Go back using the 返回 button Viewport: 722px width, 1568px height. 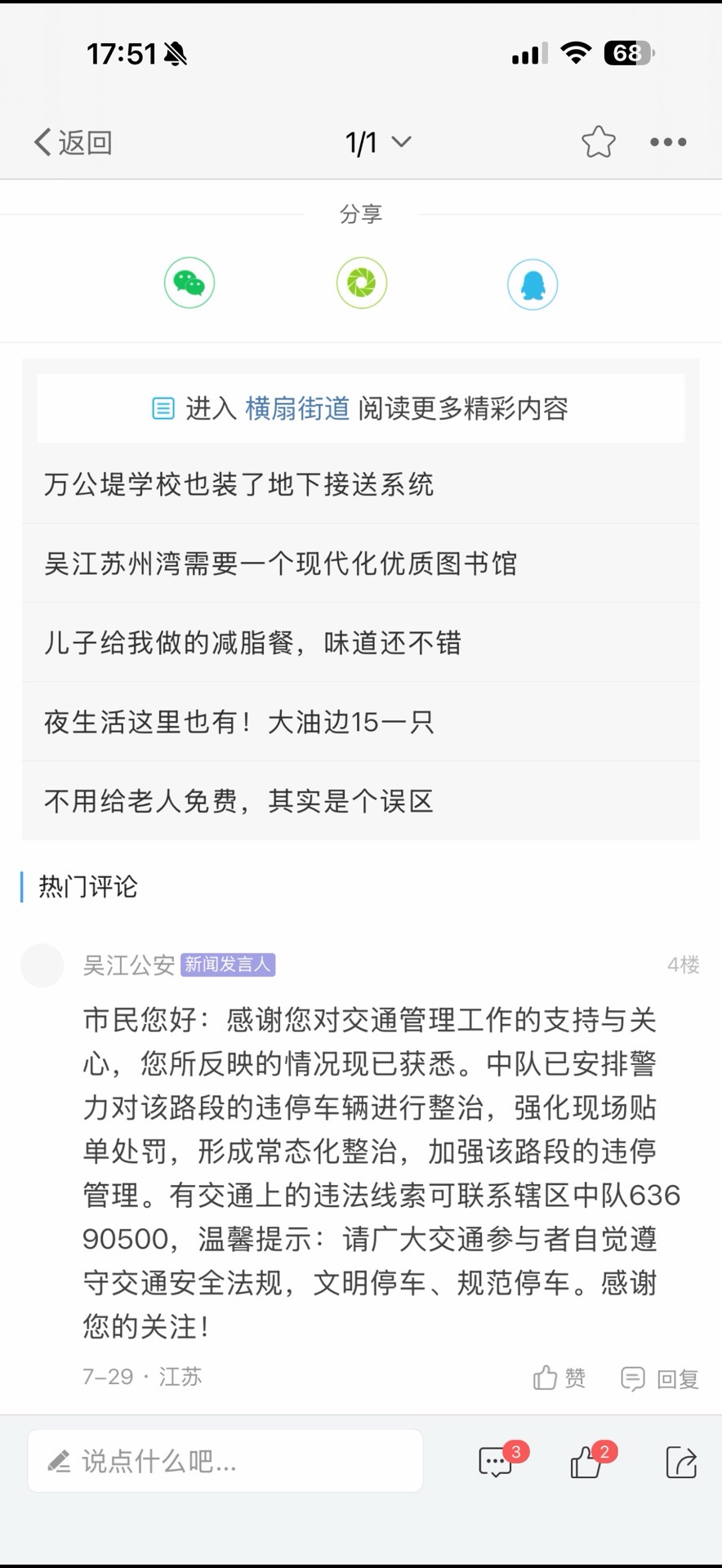73,142
